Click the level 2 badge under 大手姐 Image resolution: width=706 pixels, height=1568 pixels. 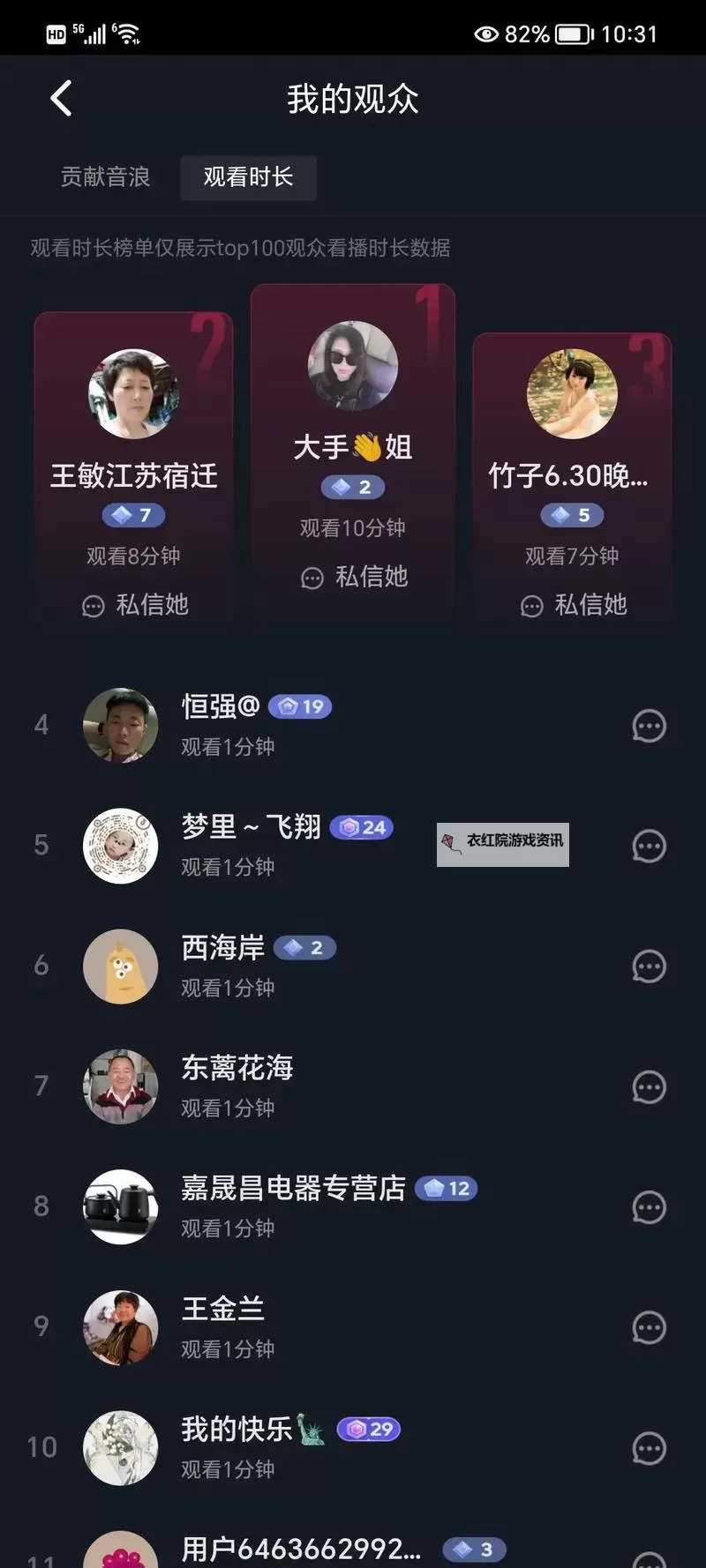click(x=353, y=487)
